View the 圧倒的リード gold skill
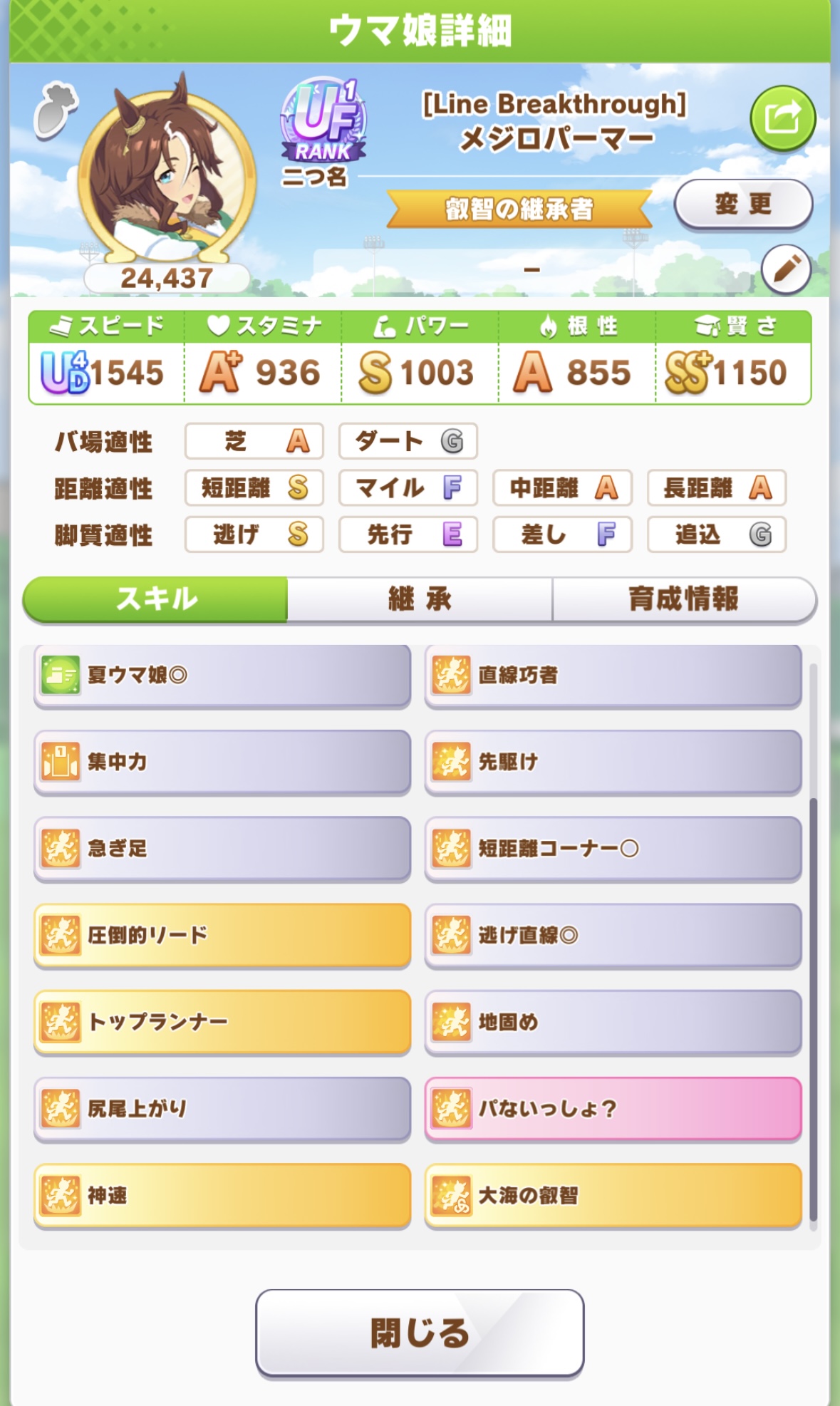This screenshot has height=1406, width=840. tap(222, 935)
